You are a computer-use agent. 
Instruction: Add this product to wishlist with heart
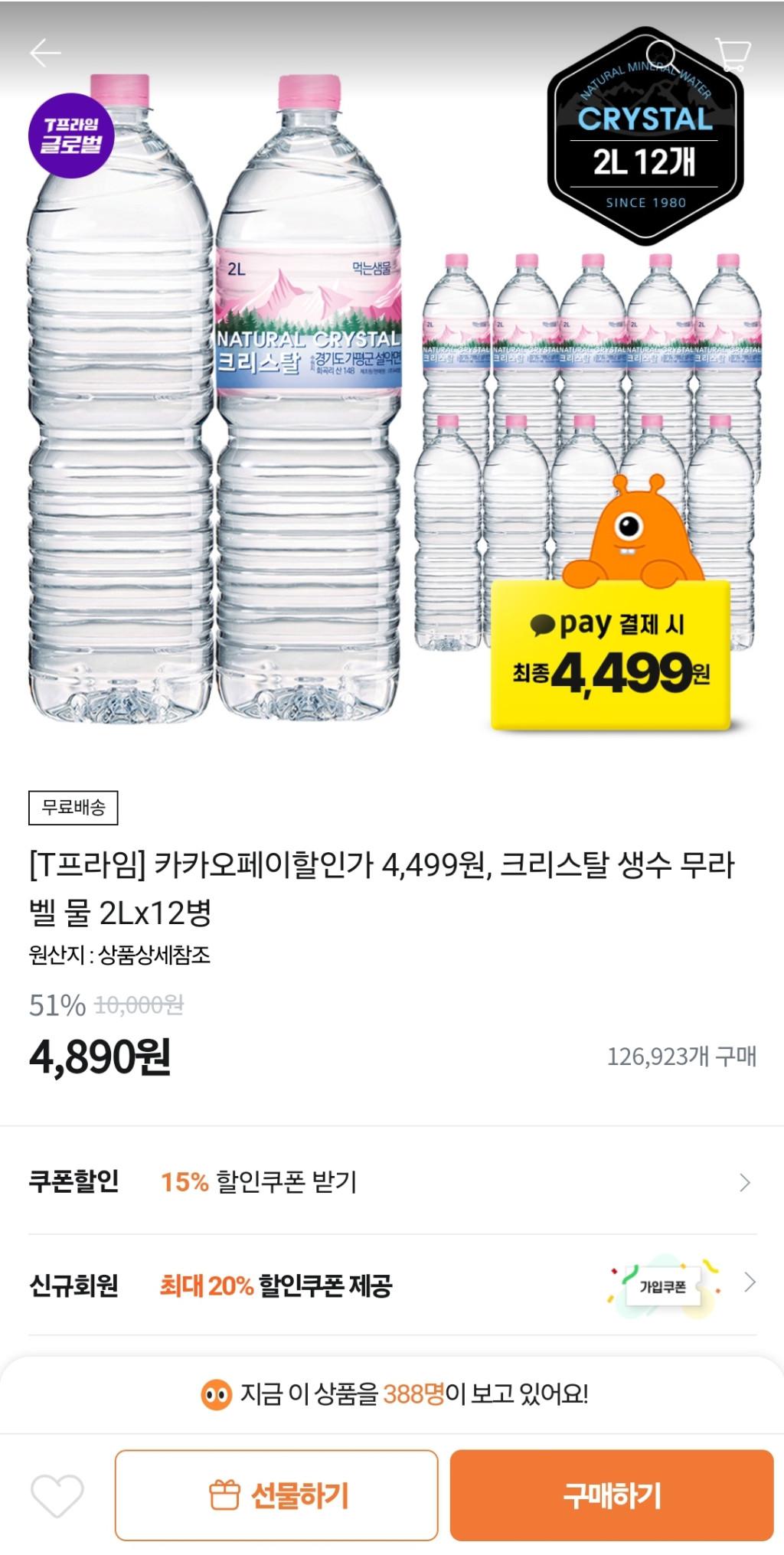coord(57,1495)
